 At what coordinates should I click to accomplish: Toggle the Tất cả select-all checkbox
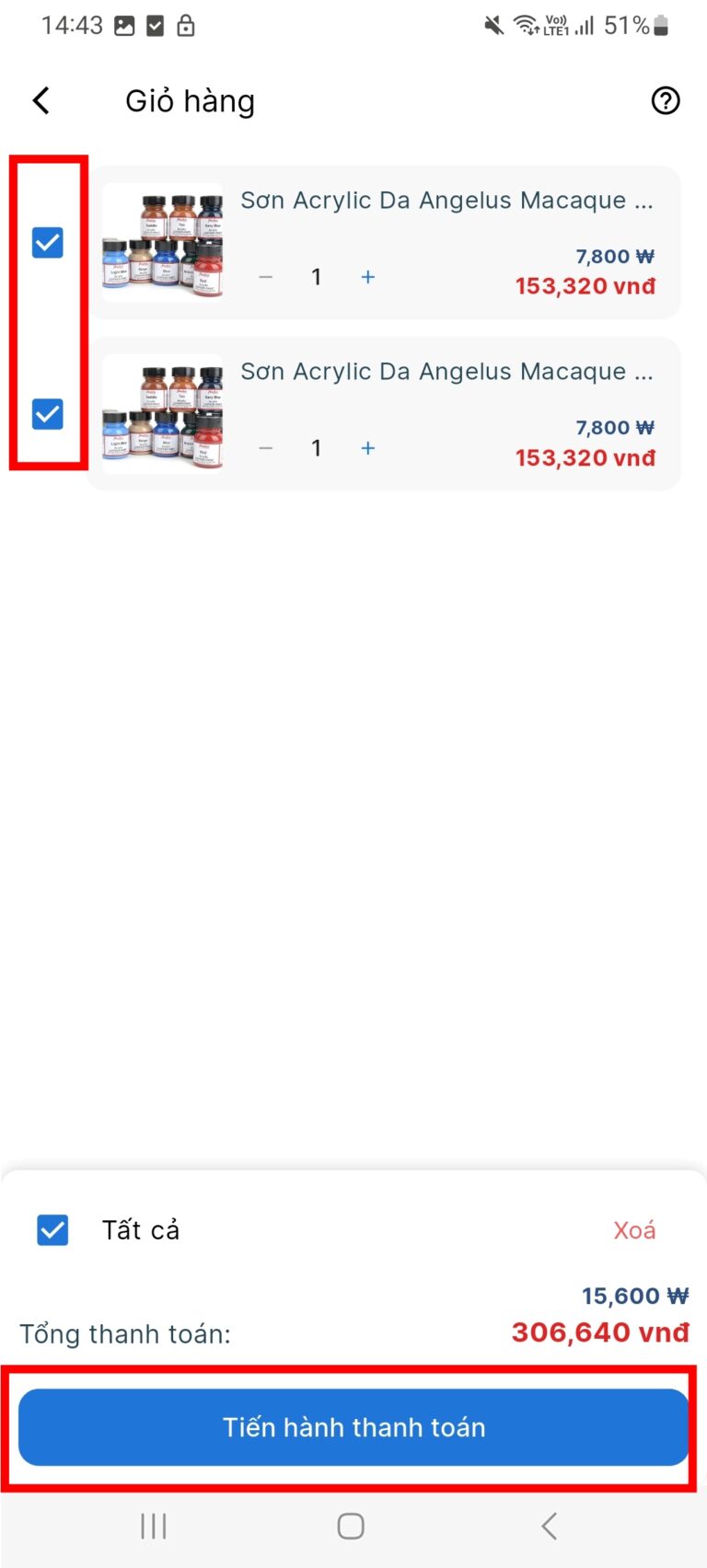(52, 1230)
